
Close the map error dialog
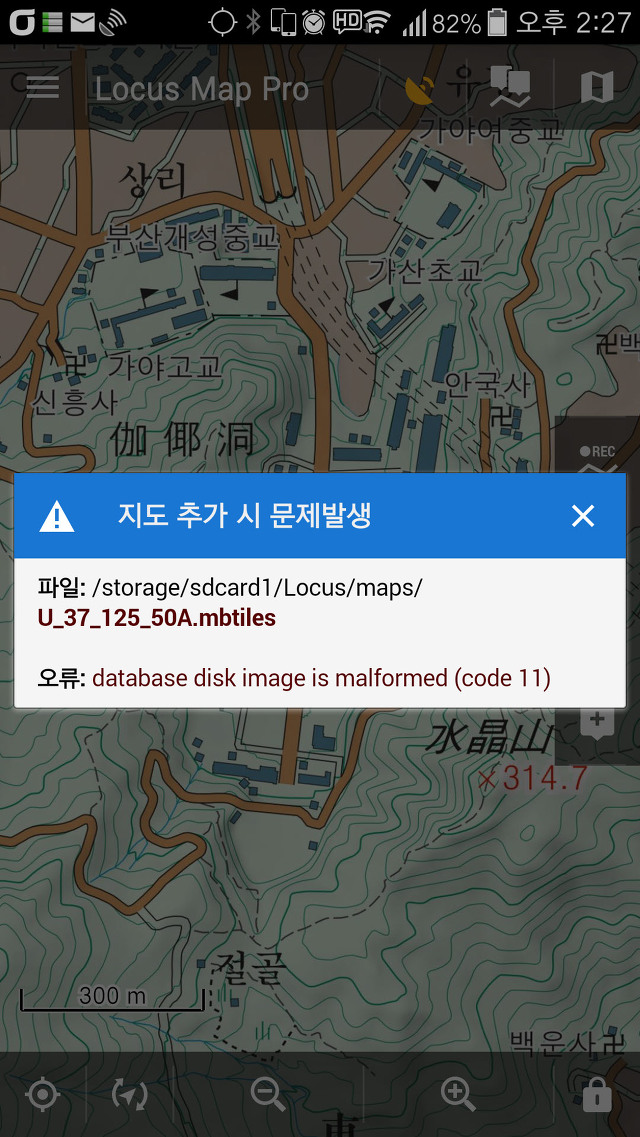tap(582, 516)
